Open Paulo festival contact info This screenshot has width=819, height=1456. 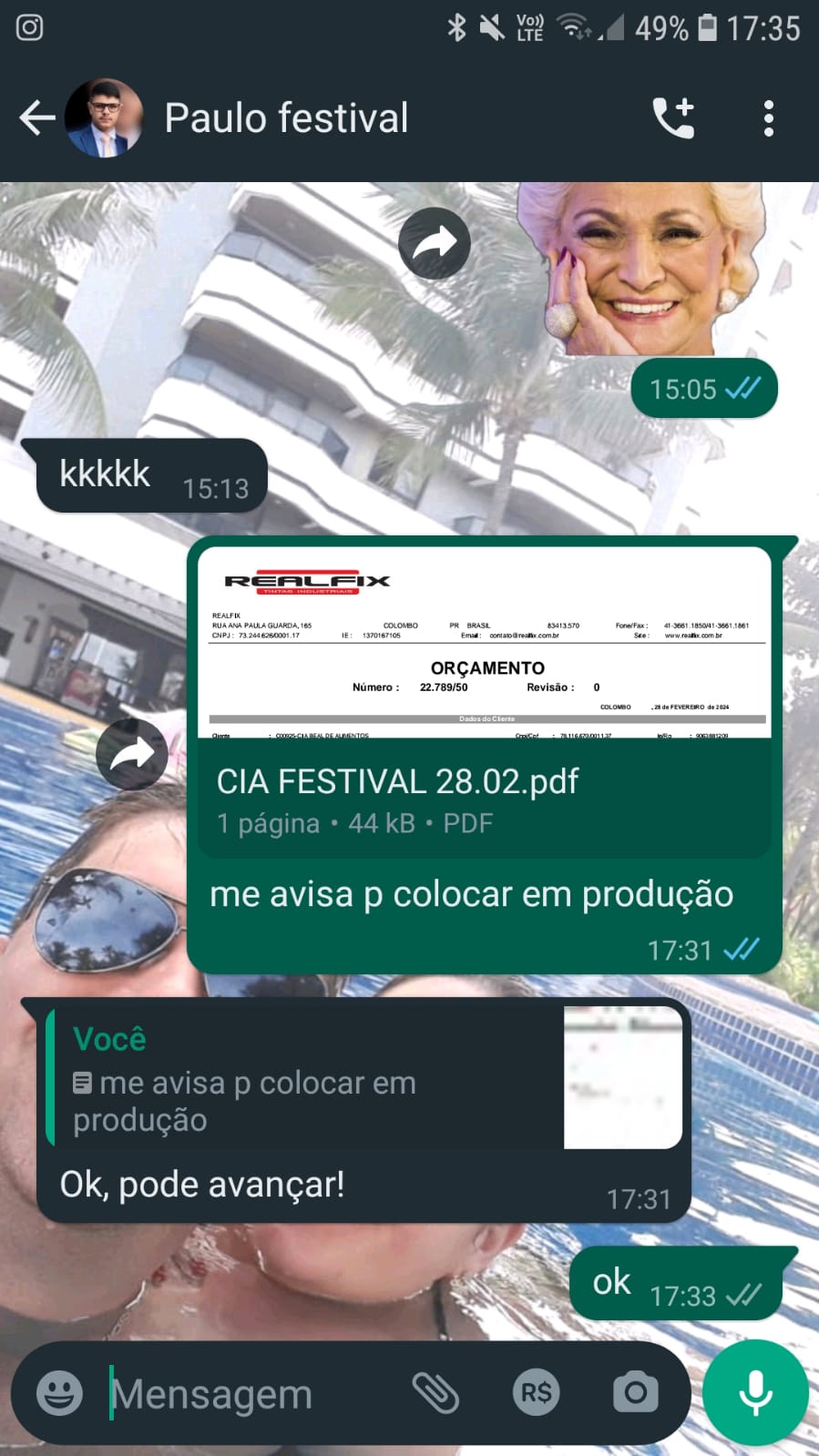tap(286, 118)
